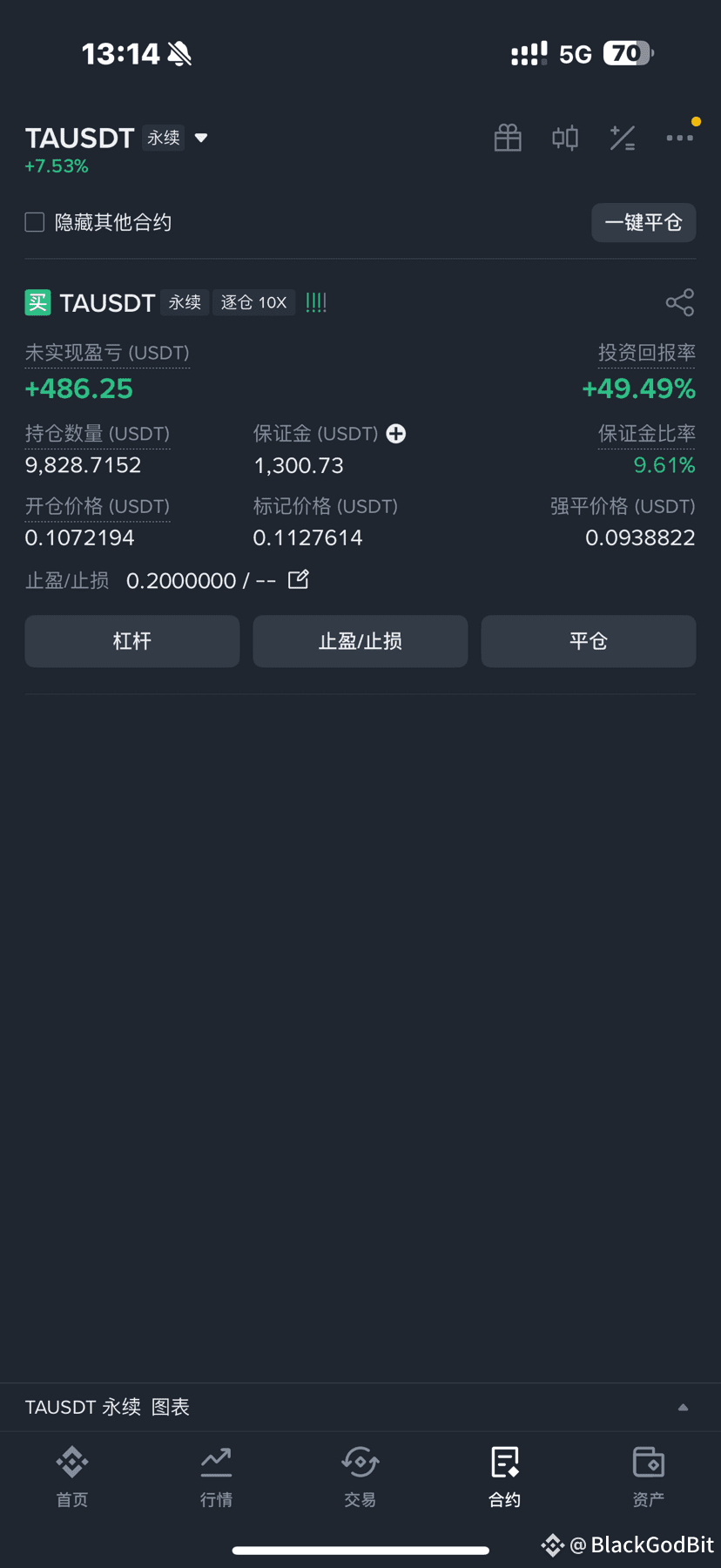Switch to the 行情 tab
721x1568 pixels.
click(x=216, y=1477)
